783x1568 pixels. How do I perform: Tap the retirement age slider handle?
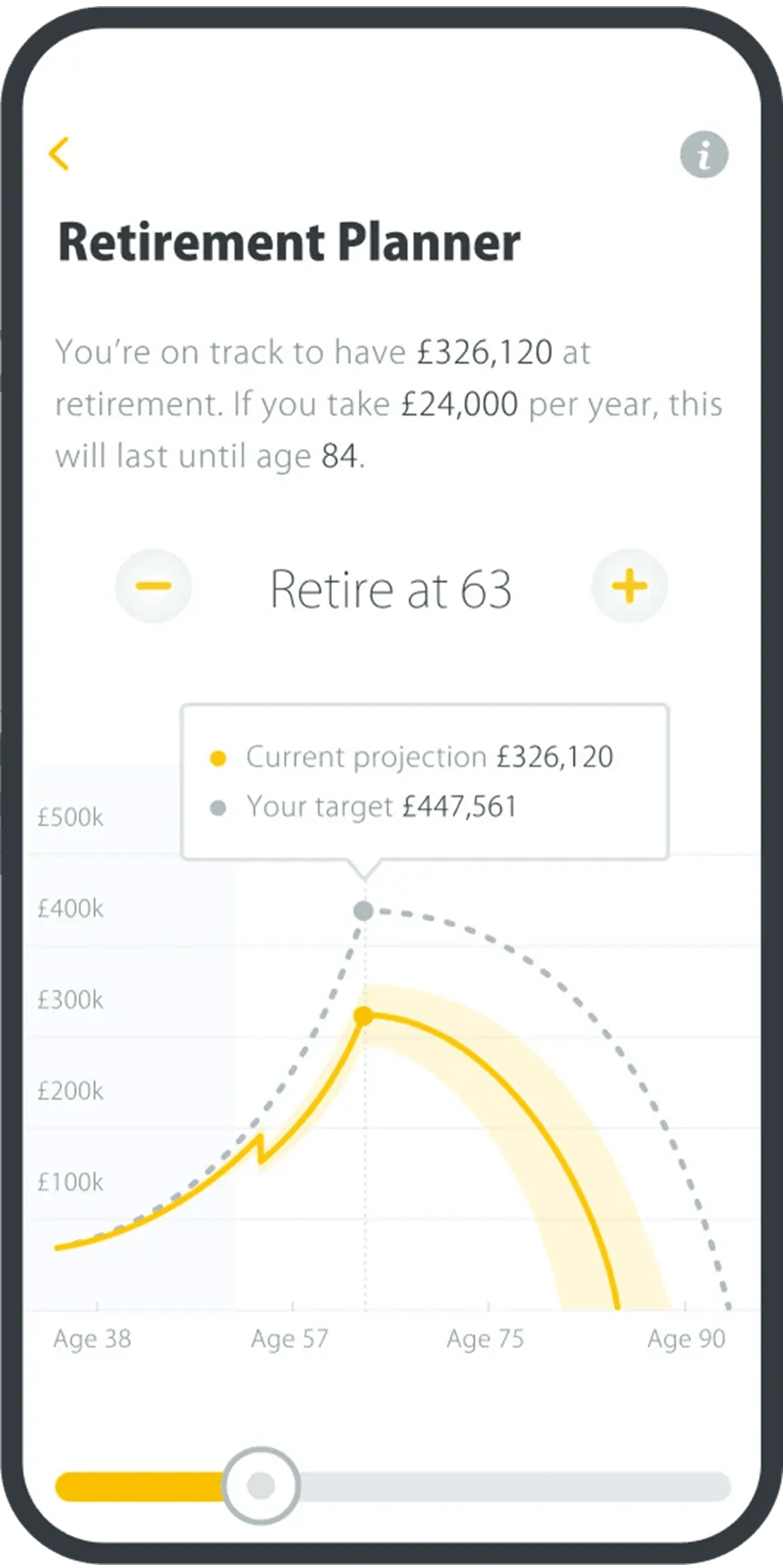click(x=261, y=1486)
